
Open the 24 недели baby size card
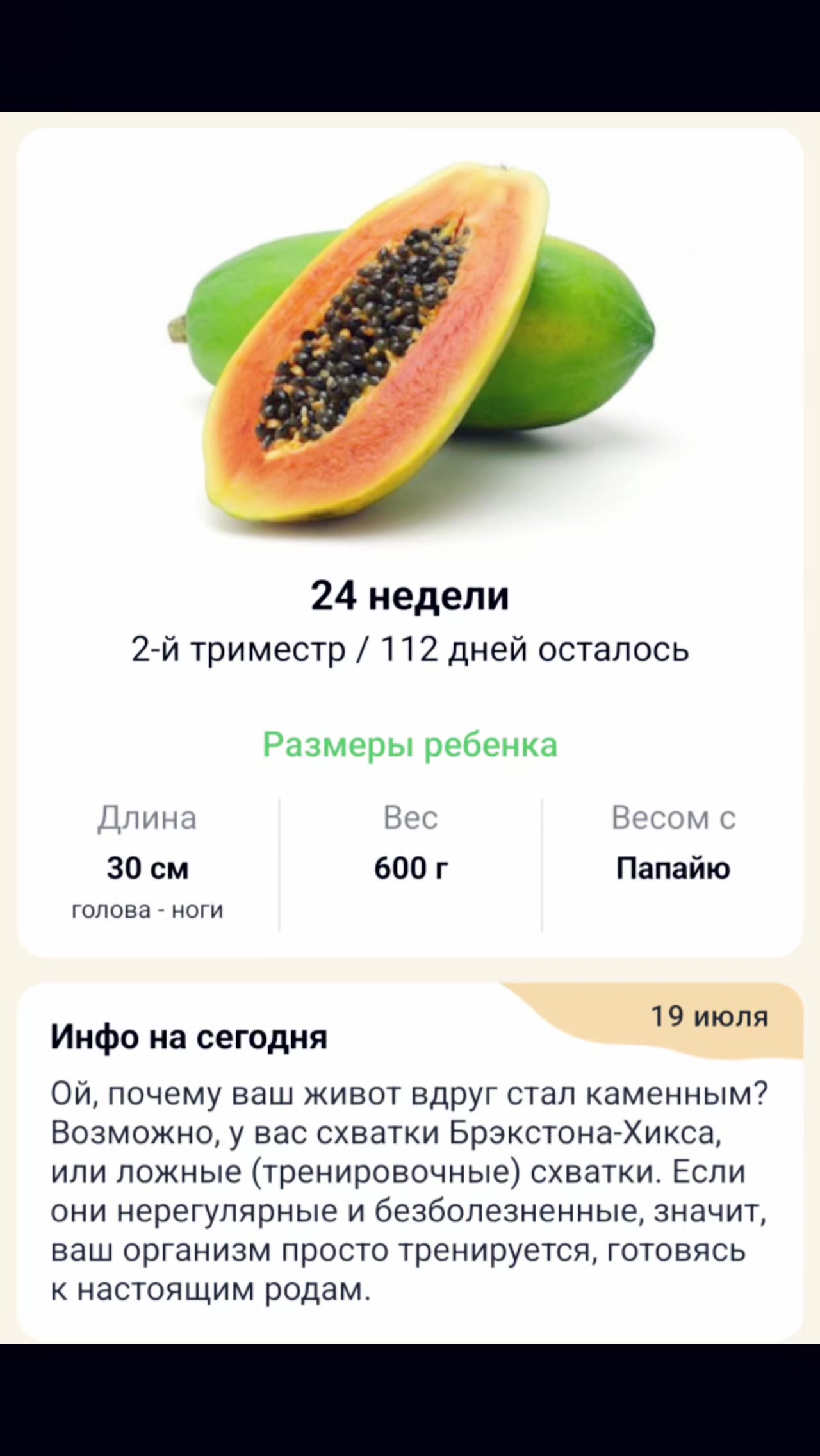(410, 543)
